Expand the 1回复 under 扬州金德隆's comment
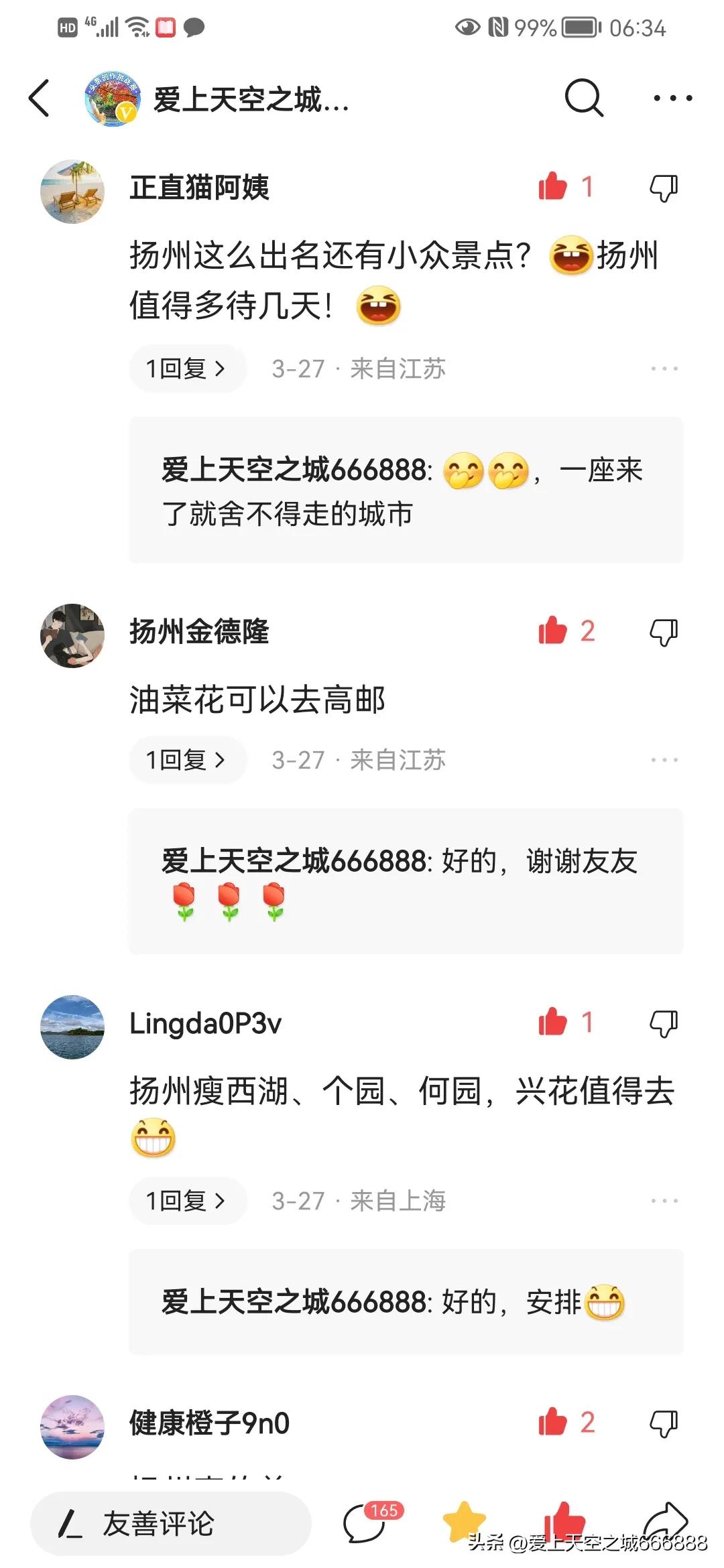 187,760
